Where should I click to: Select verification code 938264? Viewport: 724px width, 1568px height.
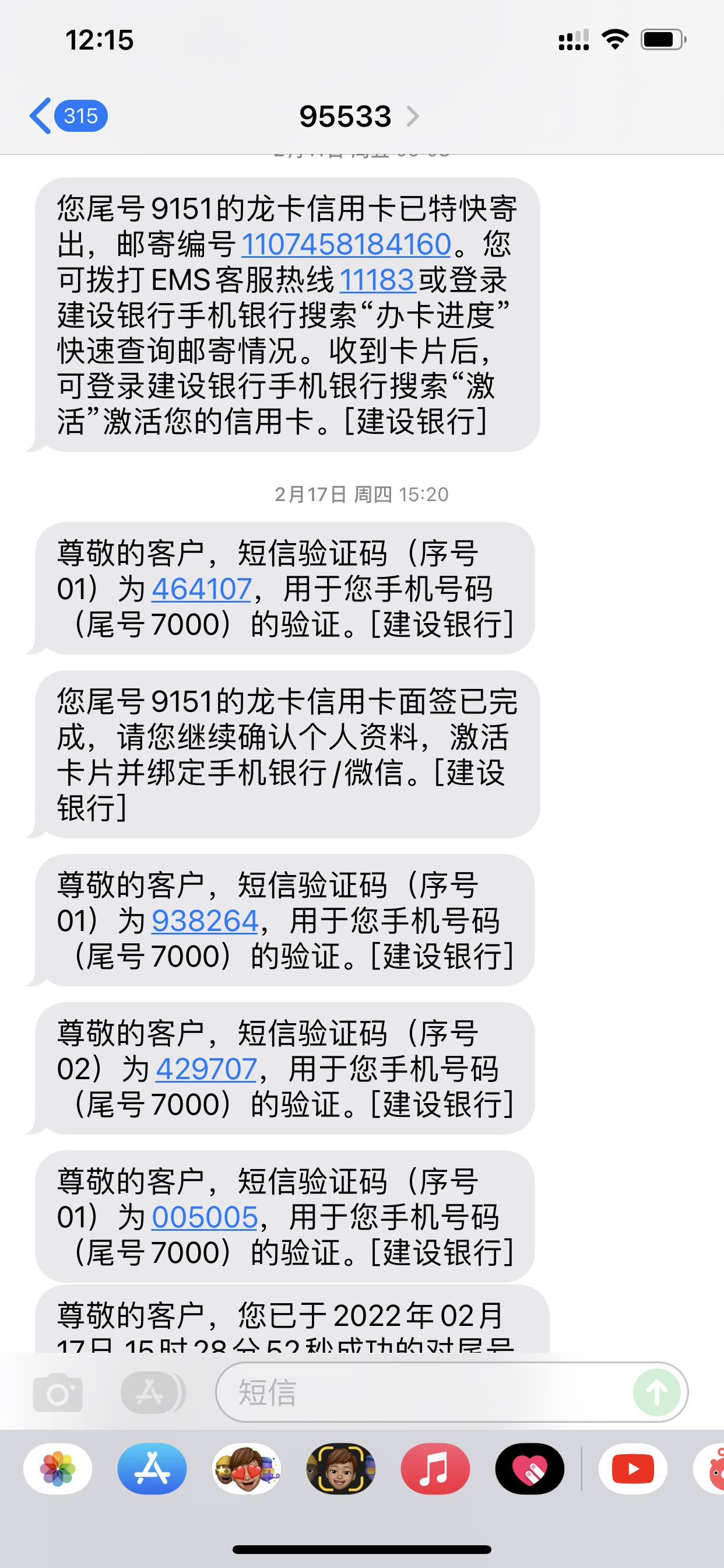pos(205,921)
